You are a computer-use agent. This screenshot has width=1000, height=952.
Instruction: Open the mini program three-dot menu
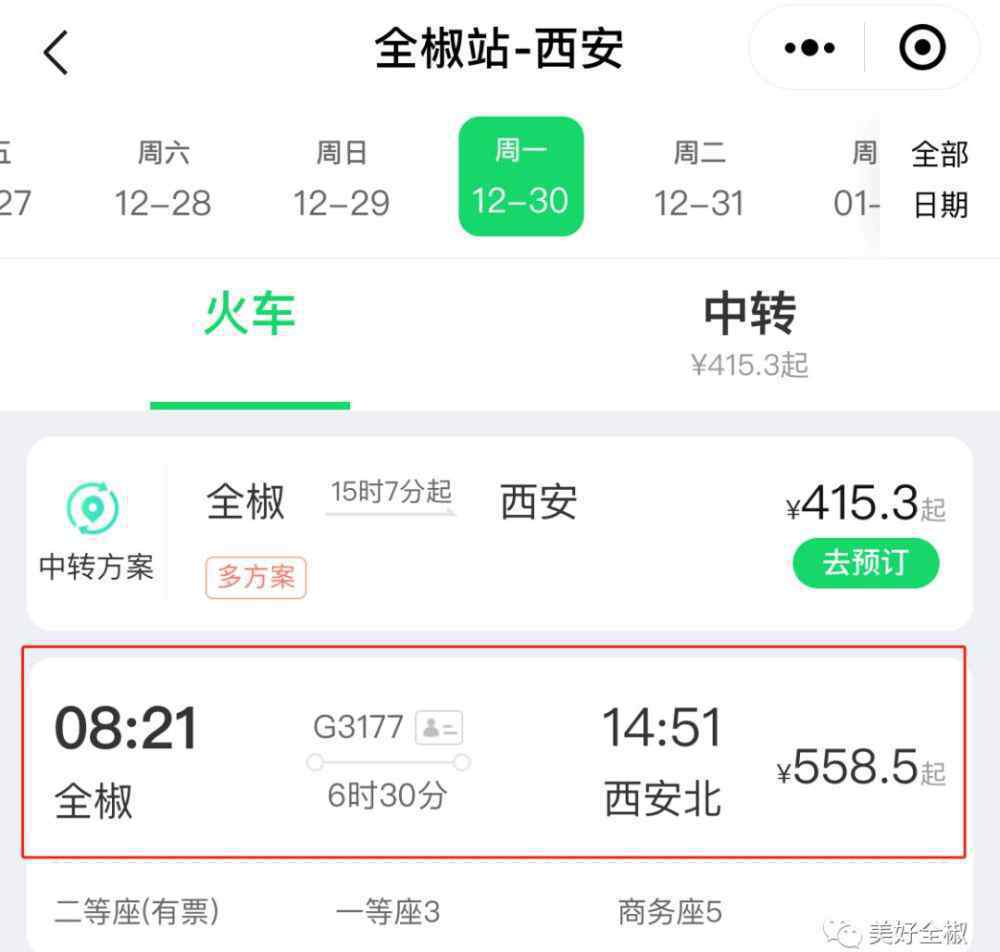coord(810,48)
